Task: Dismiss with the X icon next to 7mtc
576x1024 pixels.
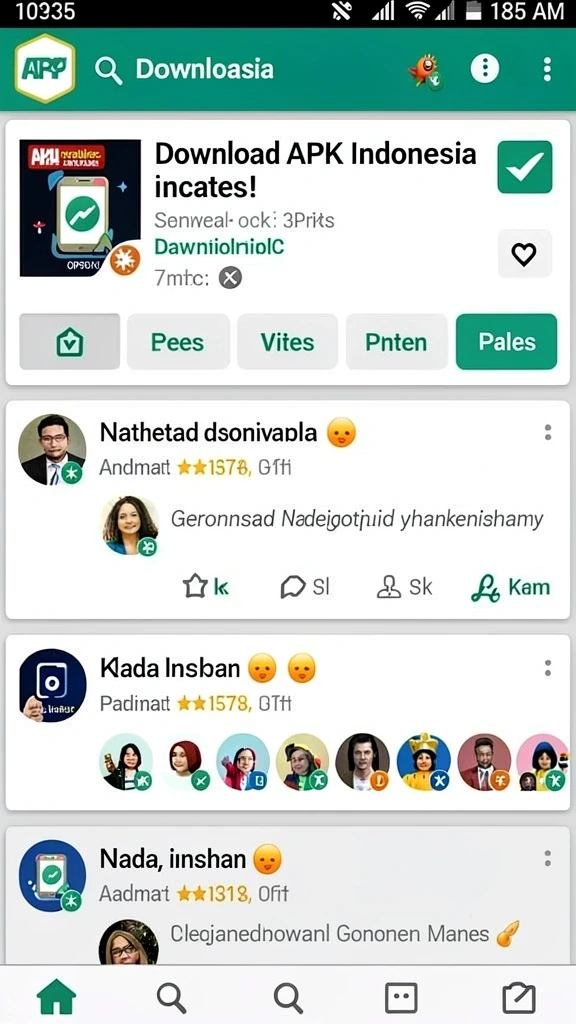Action: (x=230, y=279)
